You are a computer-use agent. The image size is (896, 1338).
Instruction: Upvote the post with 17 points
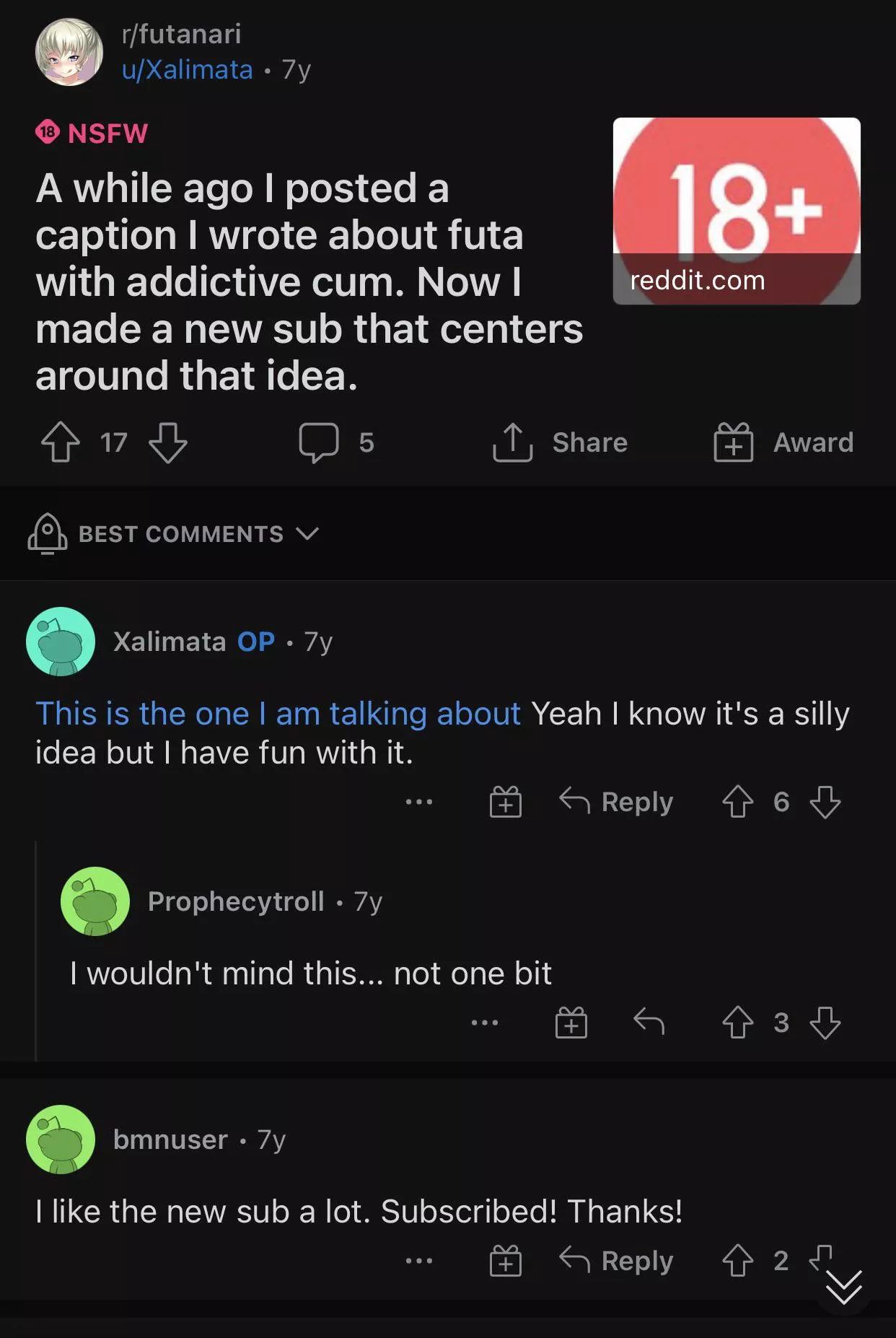61,442
